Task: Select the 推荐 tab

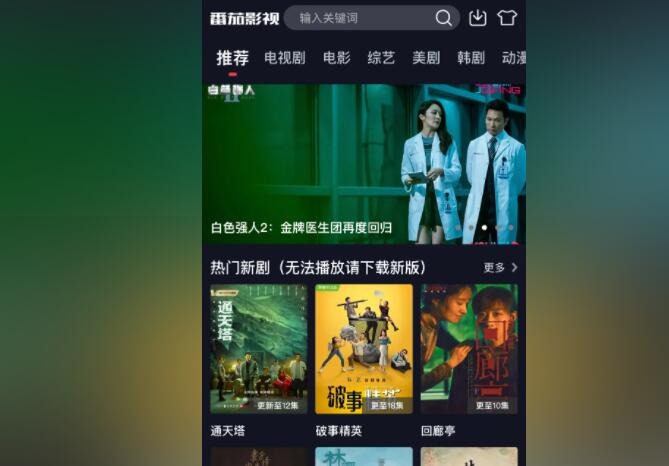Action: pyautogui.click(x=232, y=58)
